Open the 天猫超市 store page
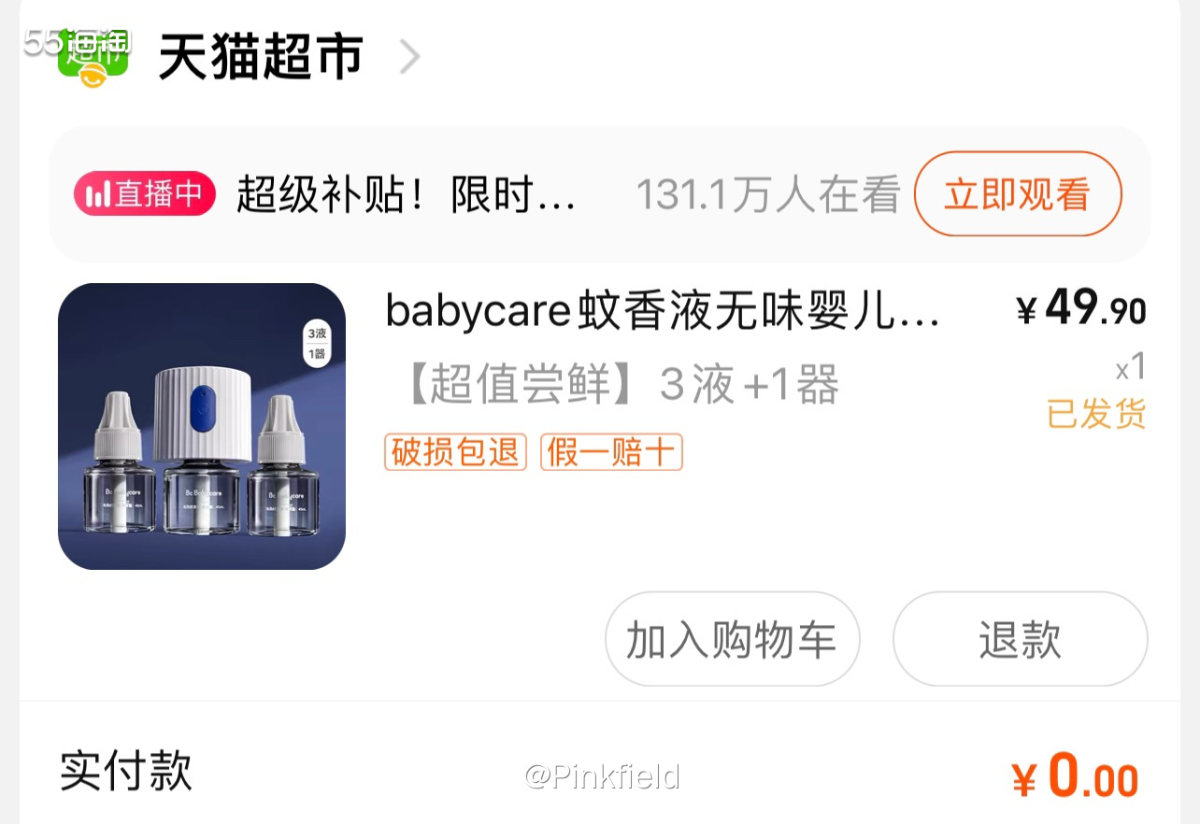The height and width of the screenshot is (824, 1200). click(x=260, y=58)
